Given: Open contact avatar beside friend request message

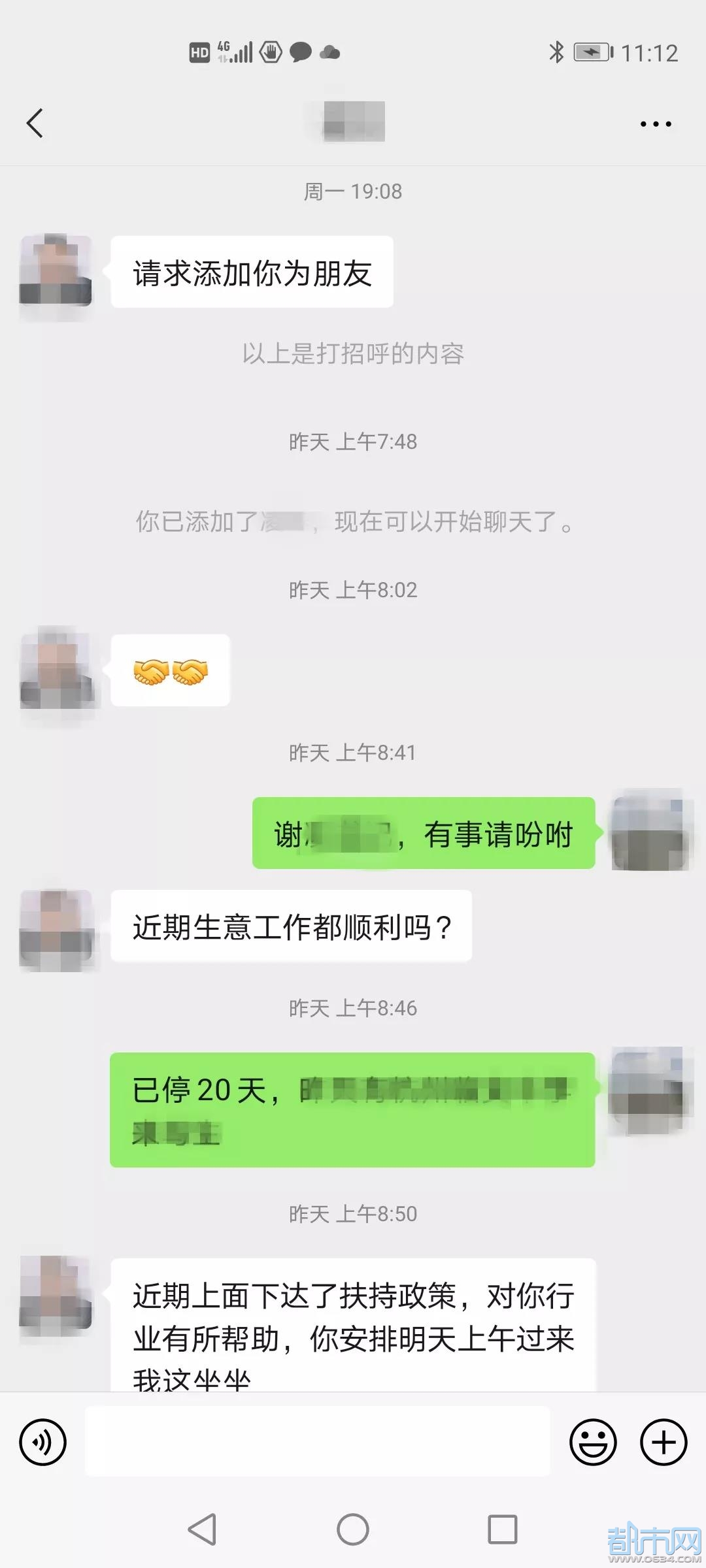Looking at the screenshot, I should pyautogui.click(x=56, y=270).
